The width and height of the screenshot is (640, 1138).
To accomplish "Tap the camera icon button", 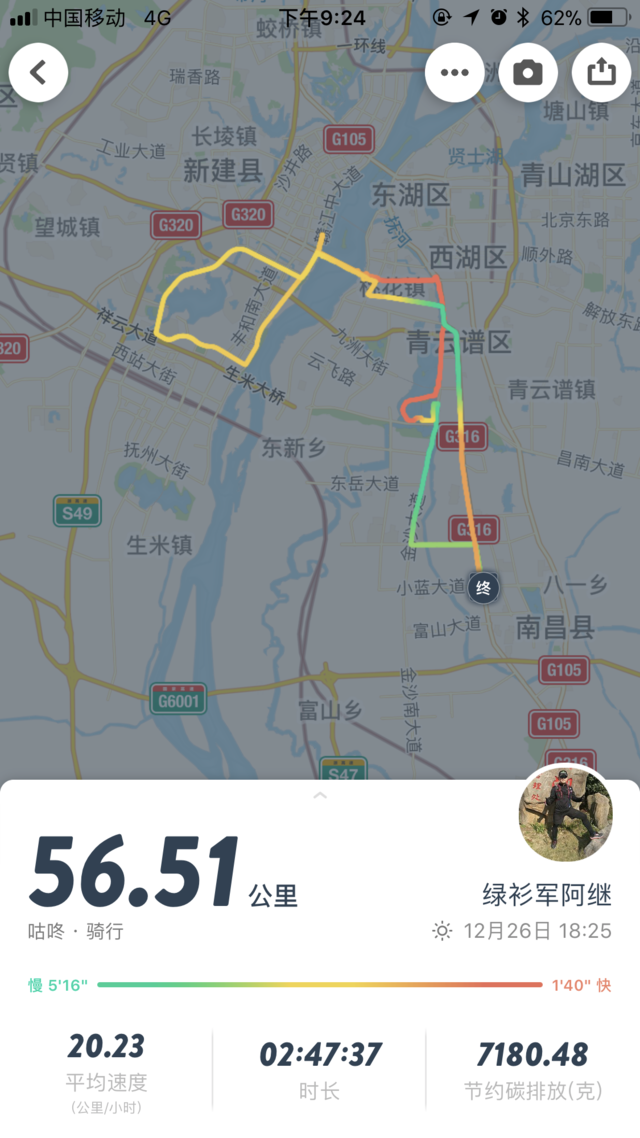I will [528, 72].
